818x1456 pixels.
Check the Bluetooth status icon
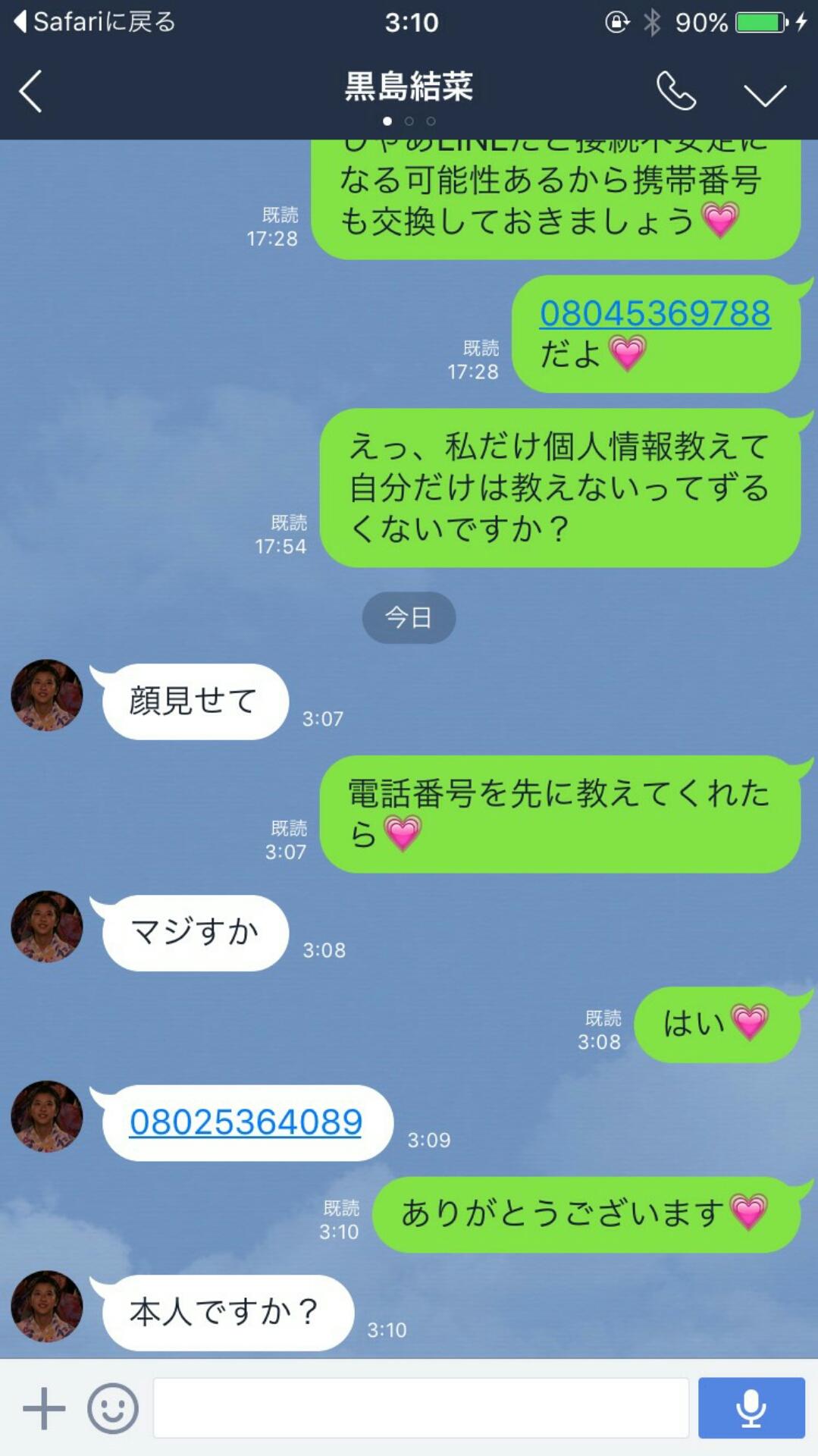click(653, 23)
